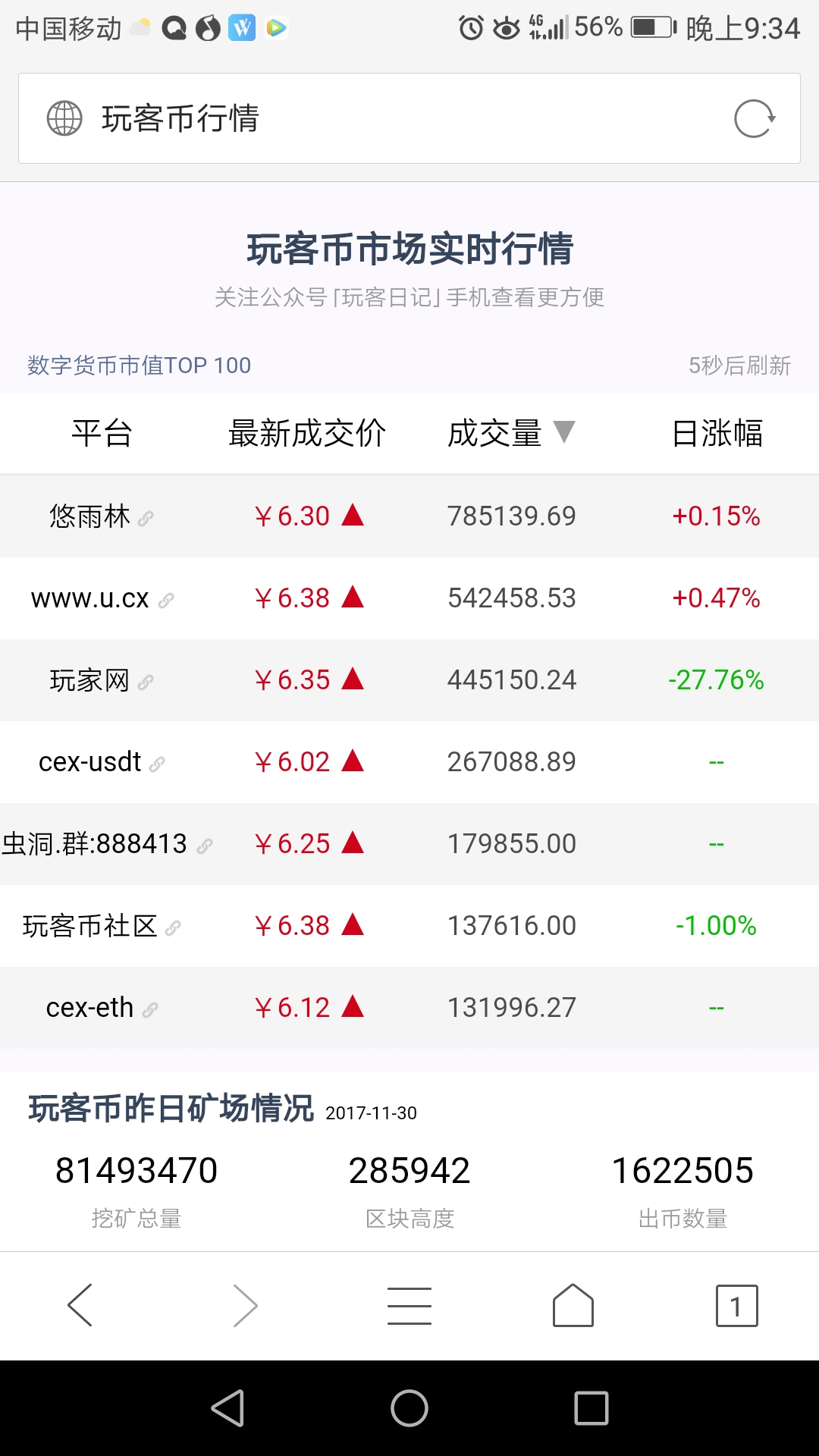819x1456 pixels.
Task: Go back to the previous web page
Action: [x=80, y=1305]
